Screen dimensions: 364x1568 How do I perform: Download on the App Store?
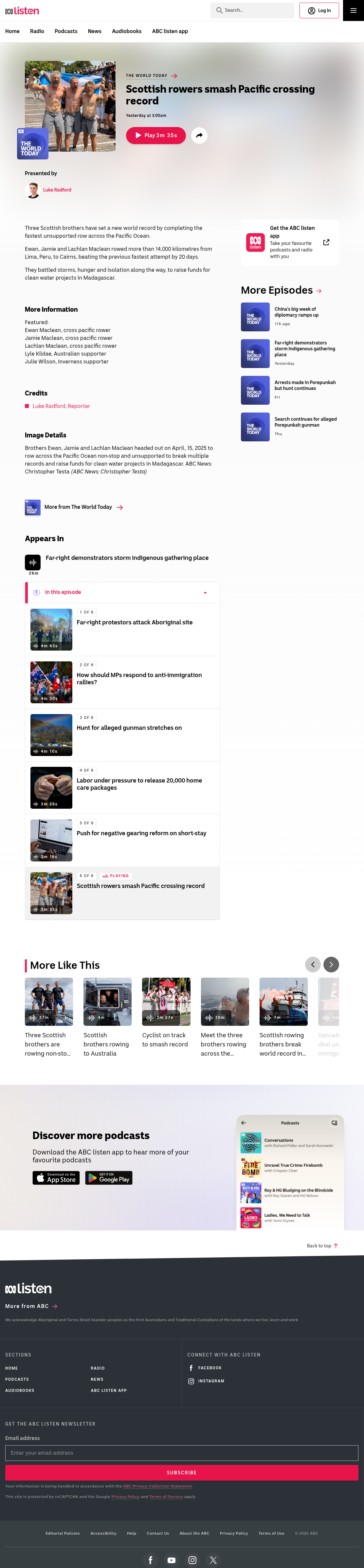[x=56, y=1178]
